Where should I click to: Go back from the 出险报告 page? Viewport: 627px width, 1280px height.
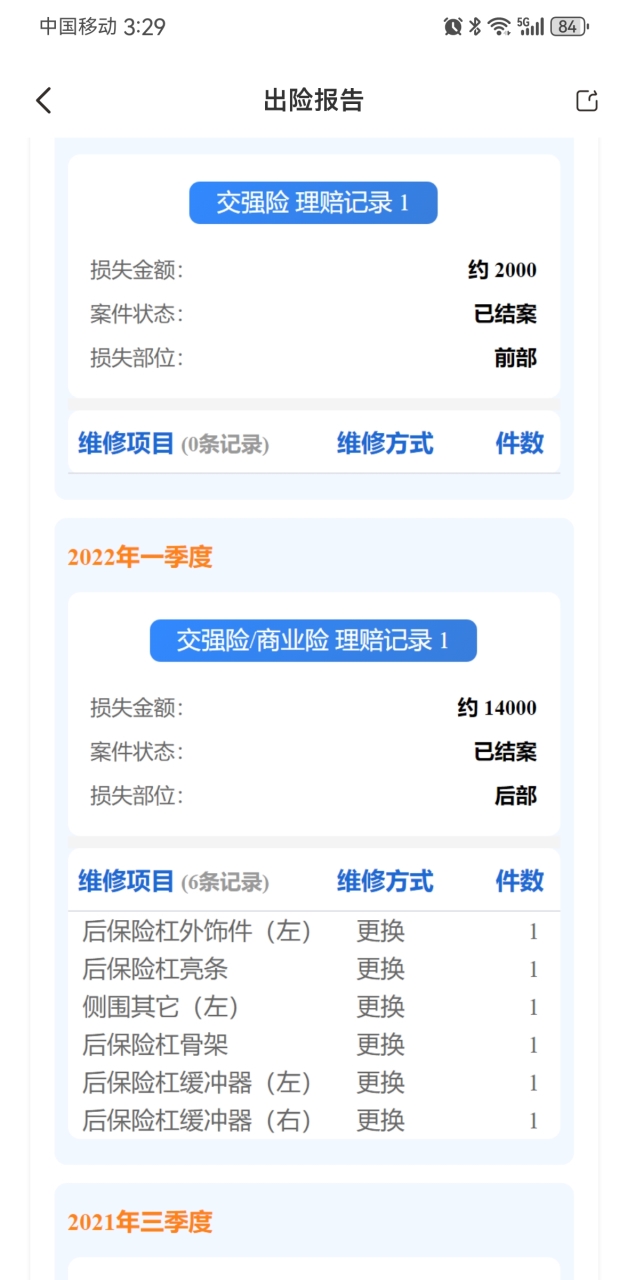(43, 100)
